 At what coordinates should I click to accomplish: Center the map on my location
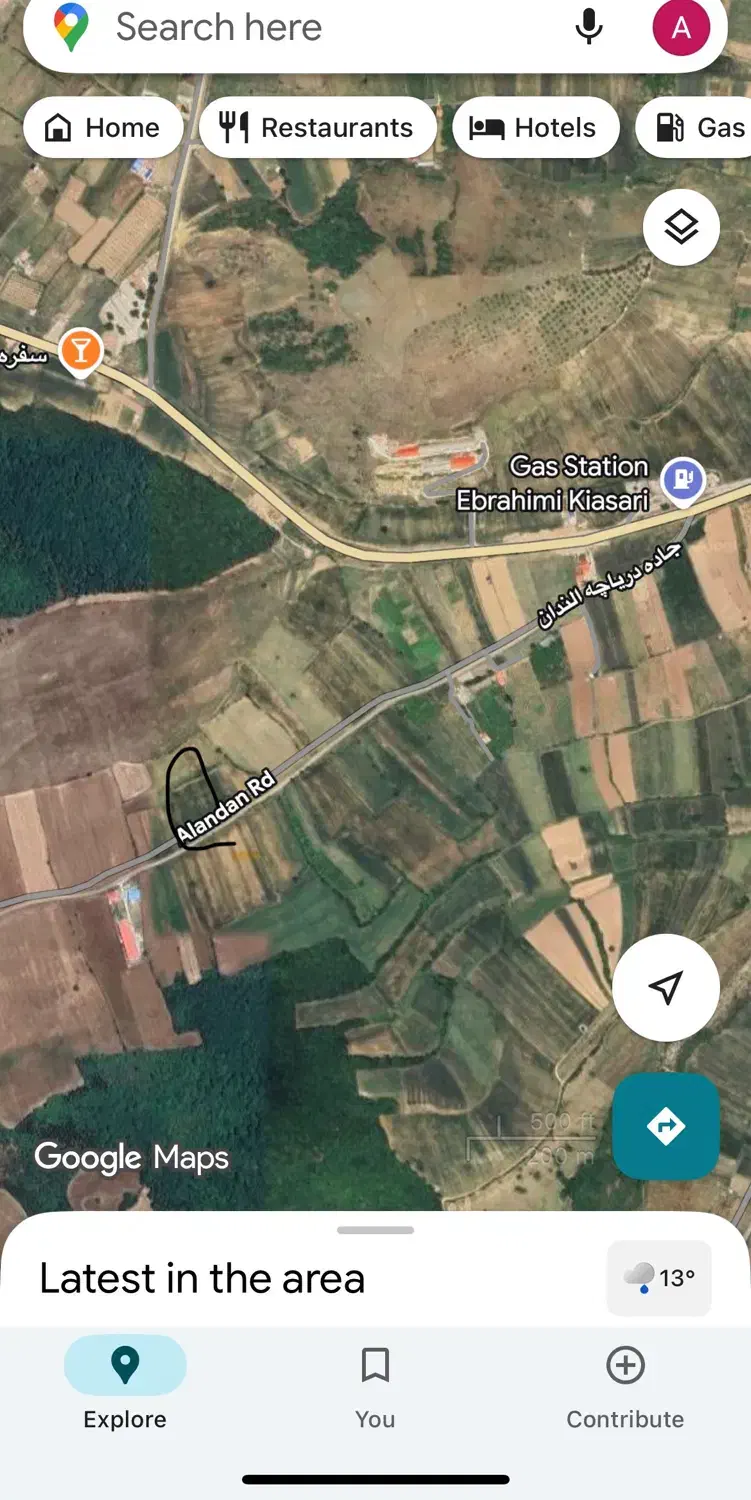665,987
